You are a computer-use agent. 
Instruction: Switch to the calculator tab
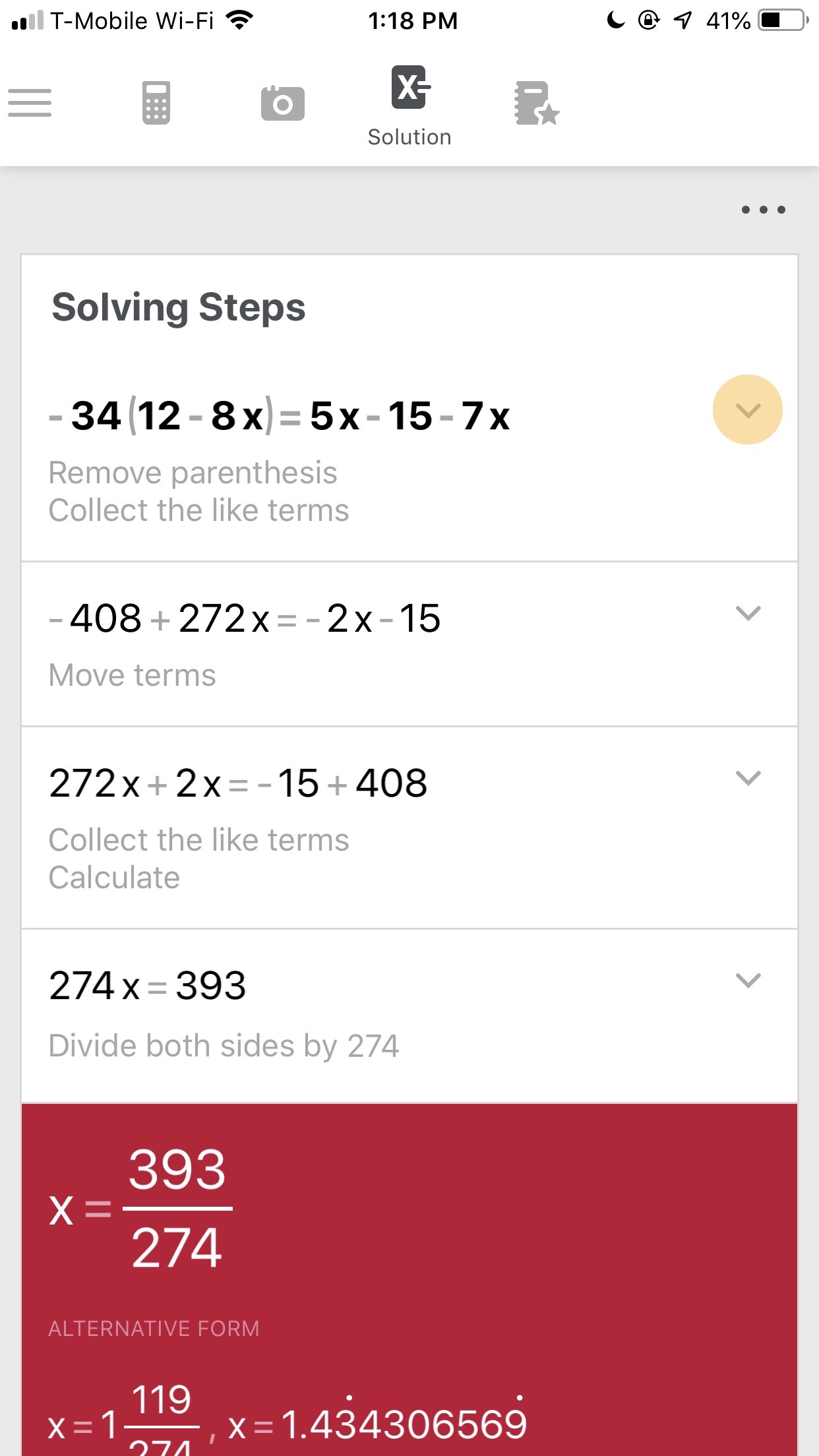(156, 103)
